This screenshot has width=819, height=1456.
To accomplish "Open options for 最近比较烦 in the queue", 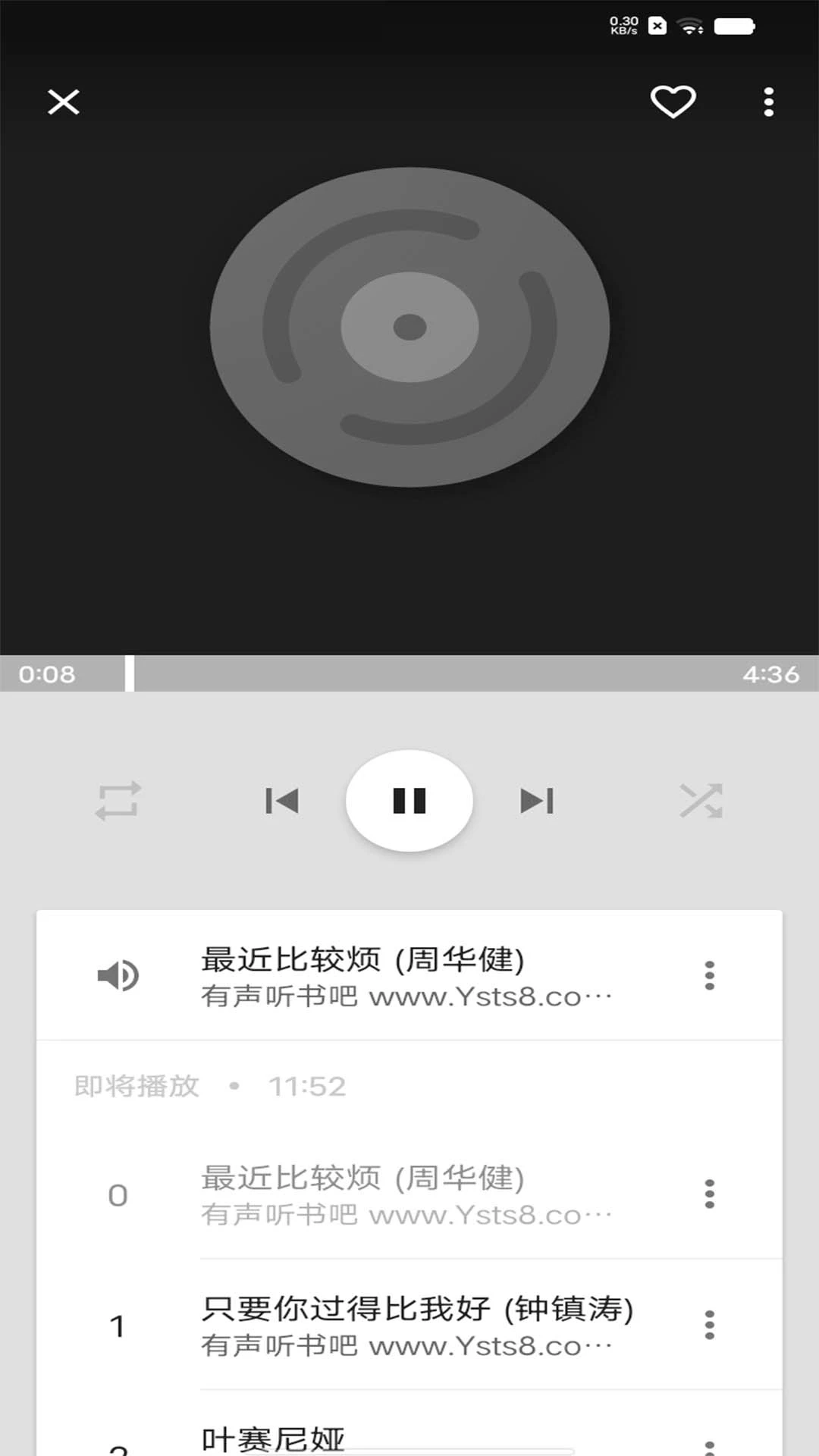I will pos(710,1193).
